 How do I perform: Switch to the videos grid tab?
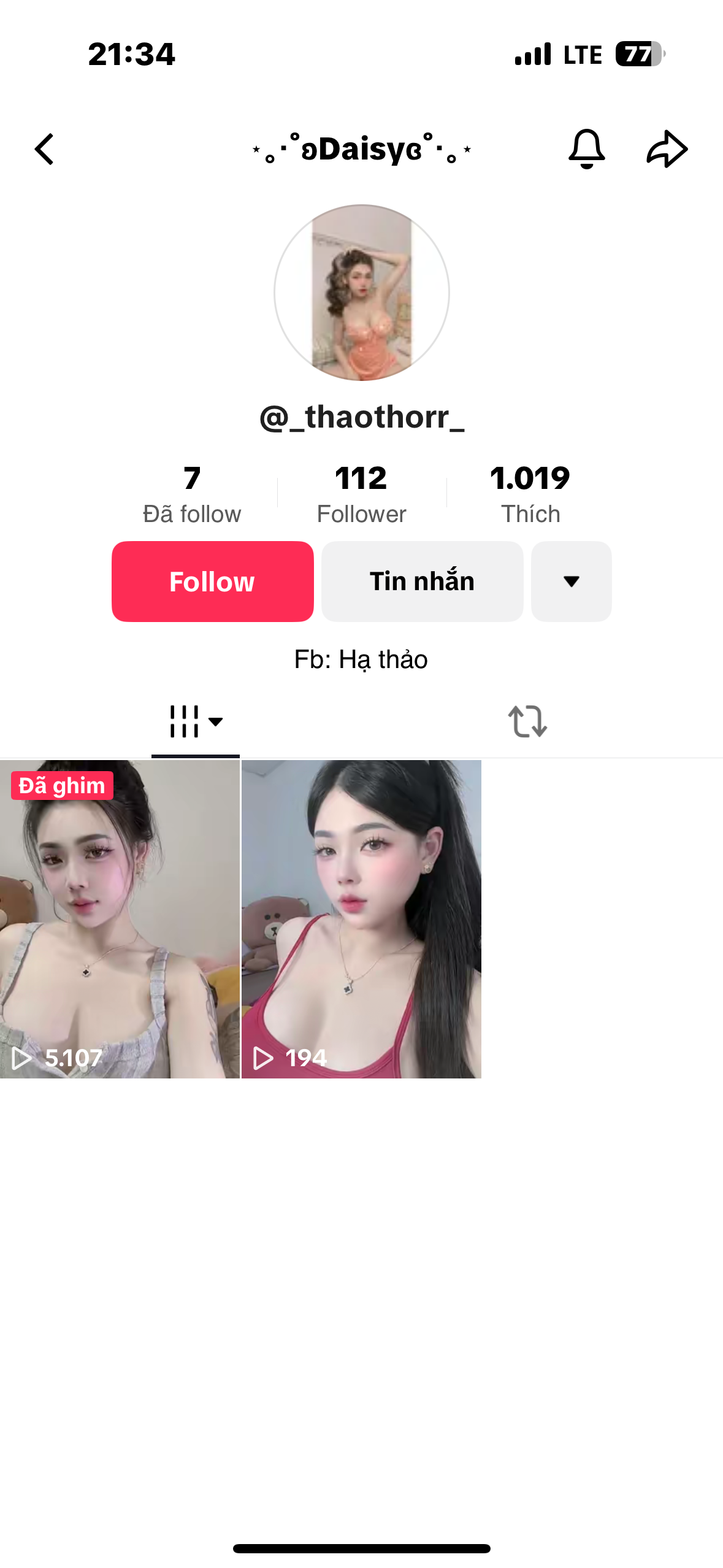click(195, 721)
